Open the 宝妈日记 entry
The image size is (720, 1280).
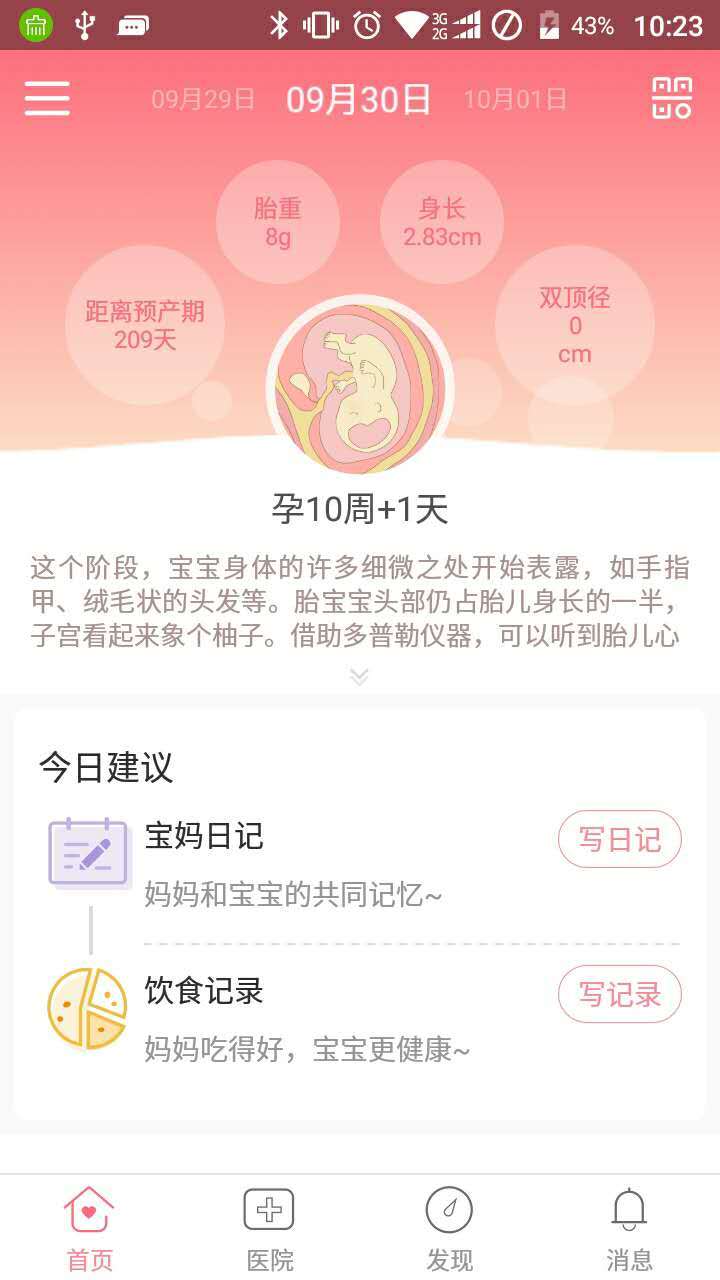click(x=205, y=836)
